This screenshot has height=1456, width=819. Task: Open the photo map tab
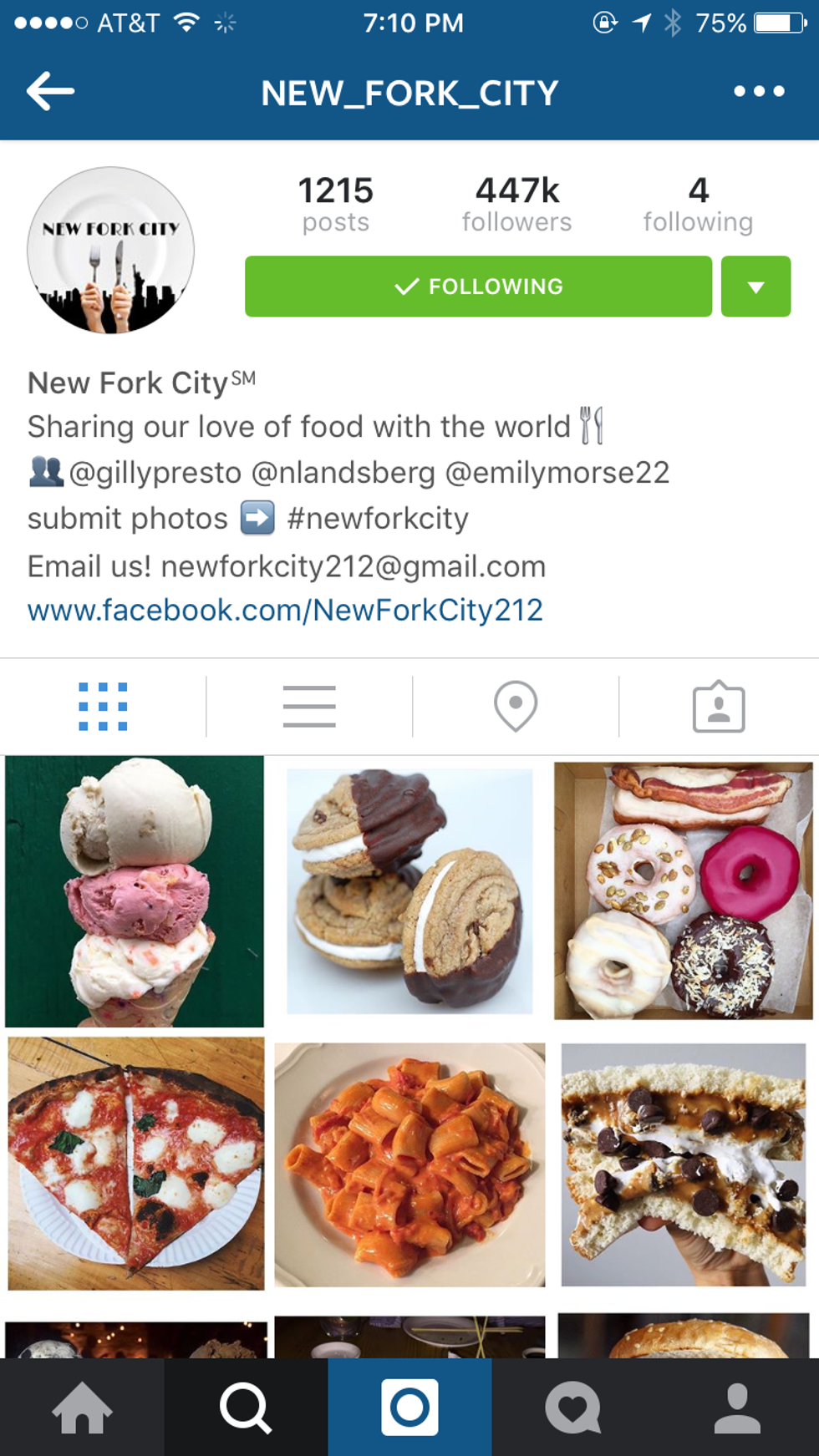click(516, 707)
